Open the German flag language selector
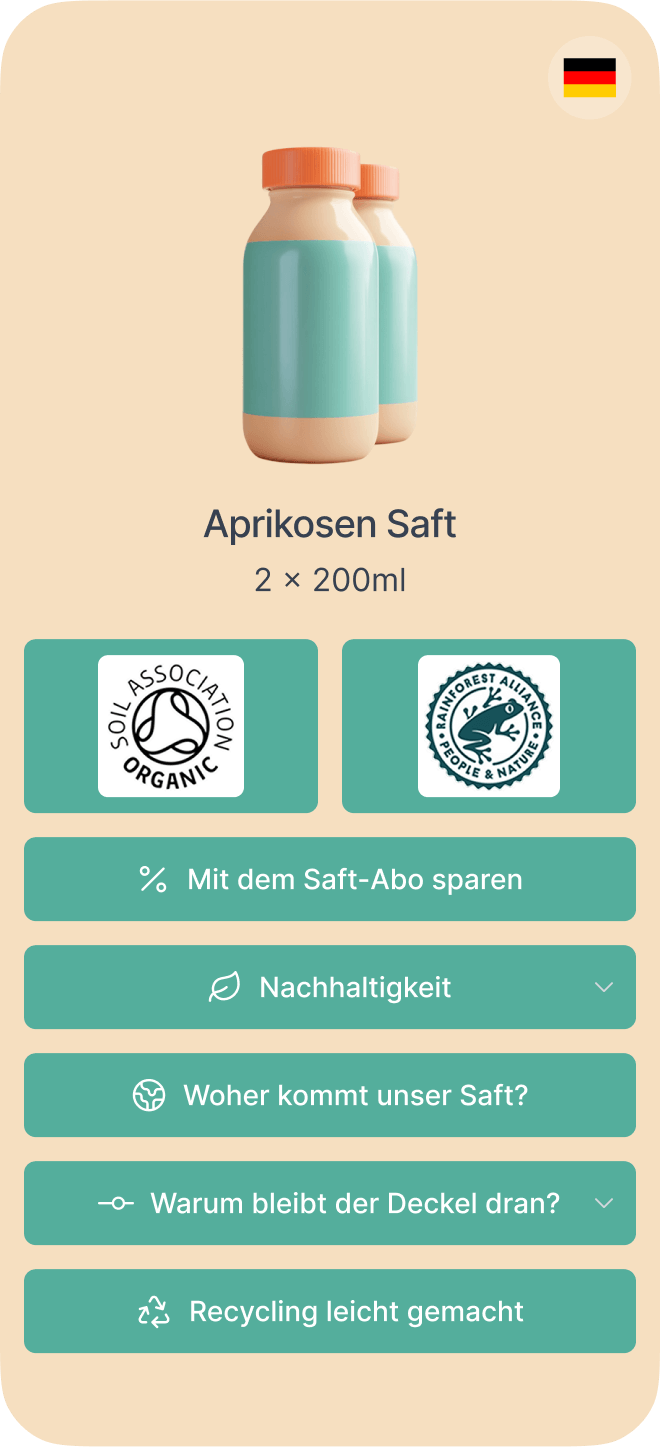This screenshot has height=1448, width=660. pyautogui.click(x=589, y=78)
